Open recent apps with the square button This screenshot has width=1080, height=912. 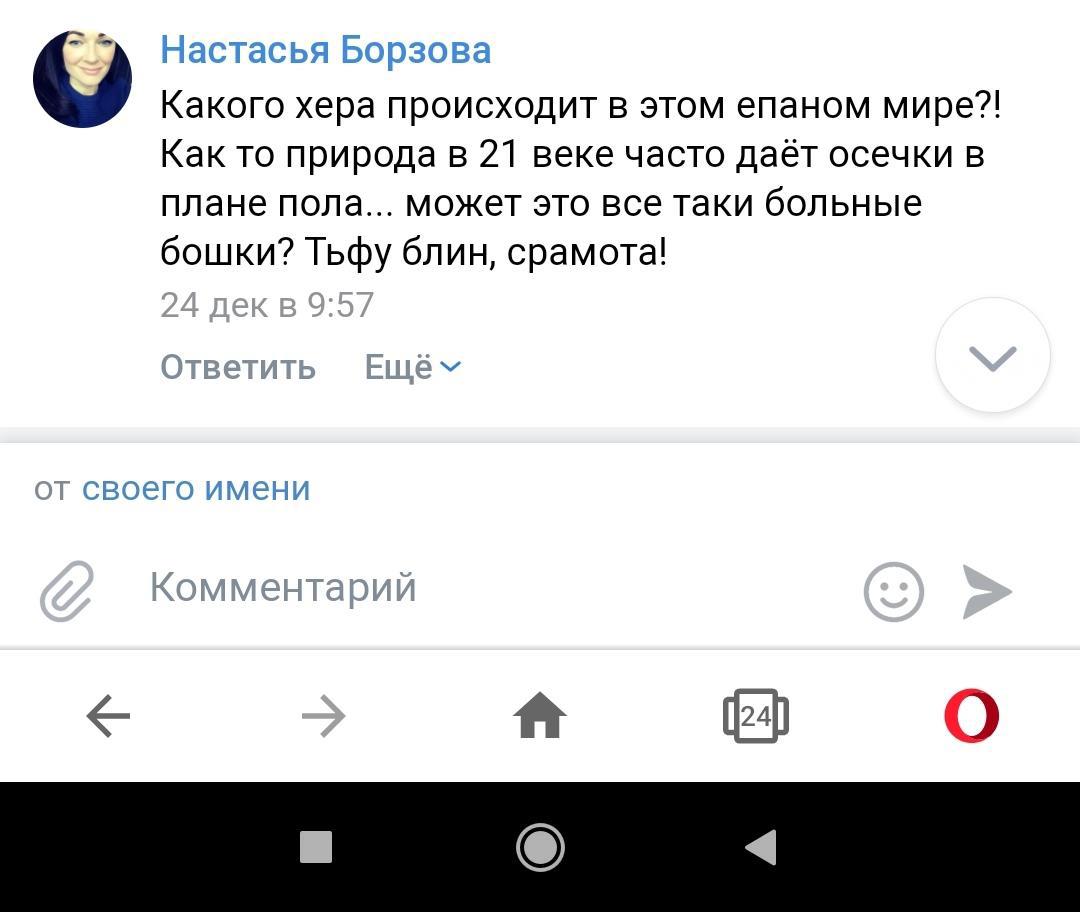316,847
